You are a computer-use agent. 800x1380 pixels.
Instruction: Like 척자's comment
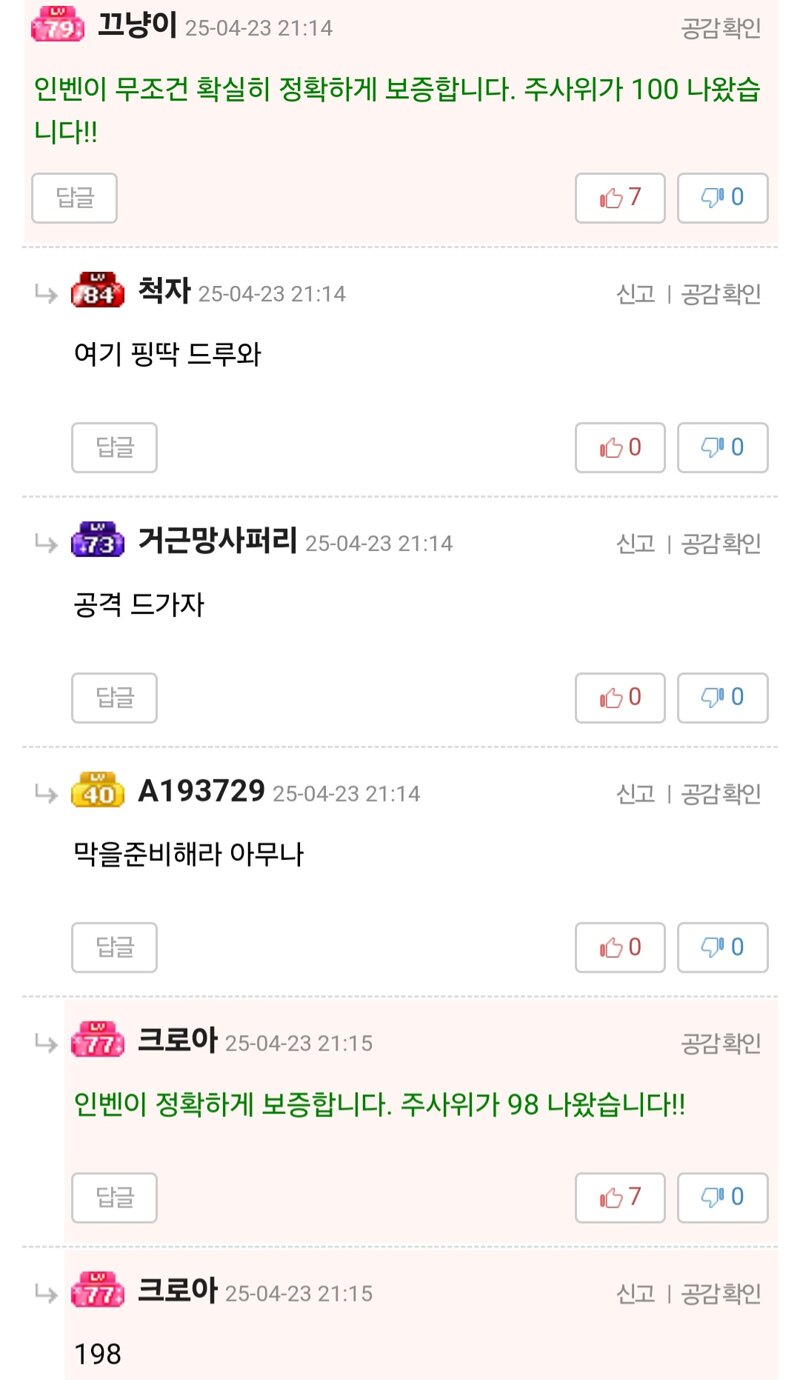[x=620, y=448]
